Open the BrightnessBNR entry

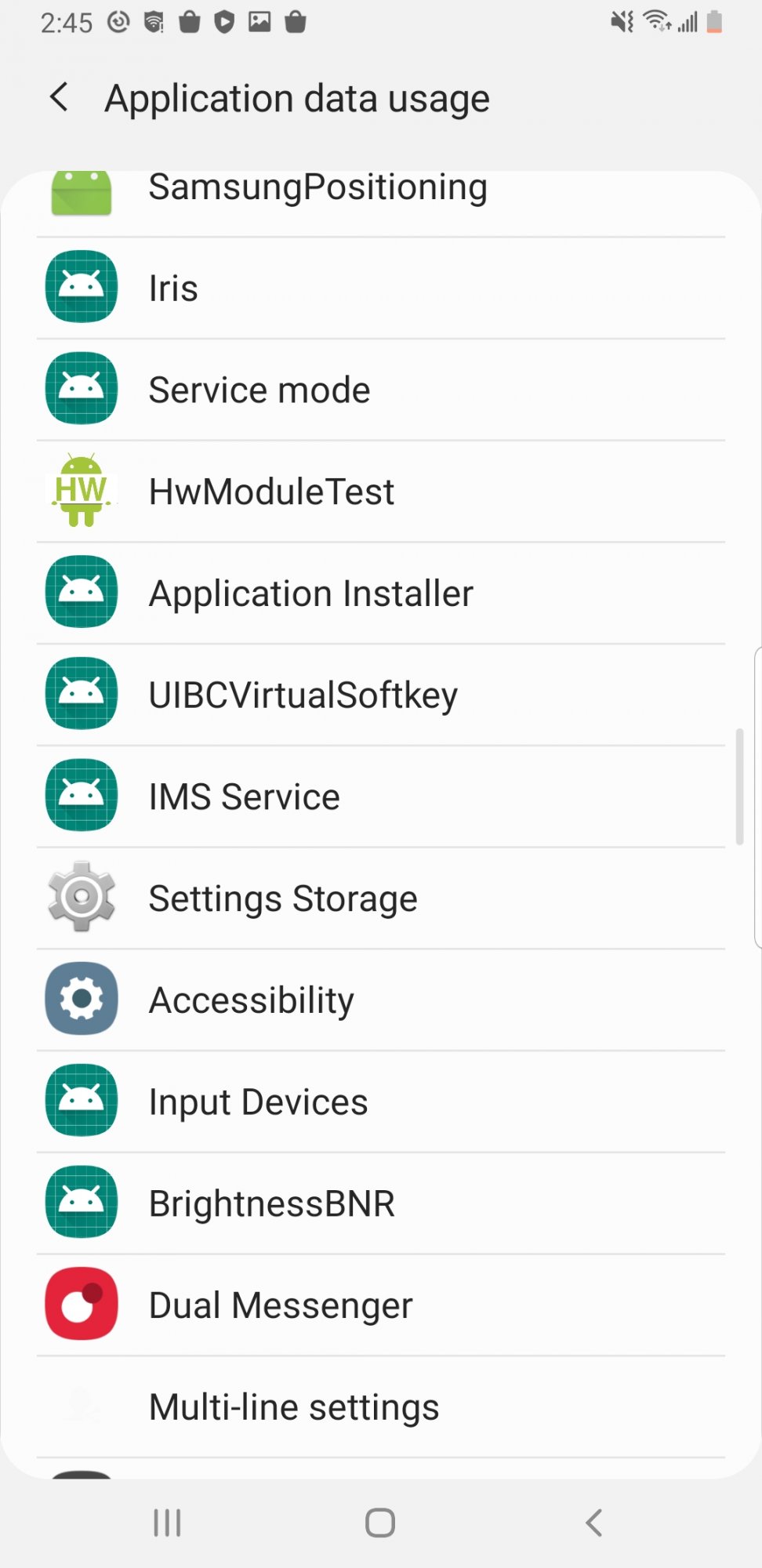pyautogui.click(x=381, y=1203)
